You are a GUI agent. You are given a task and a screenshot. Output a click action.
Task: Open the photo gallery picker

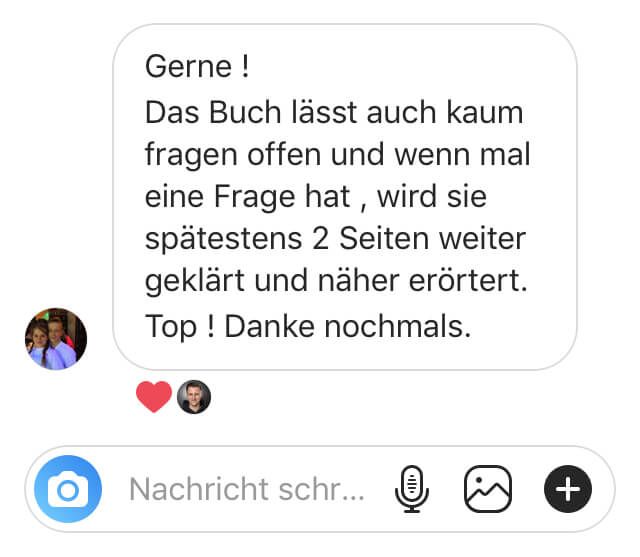[488, 490]
